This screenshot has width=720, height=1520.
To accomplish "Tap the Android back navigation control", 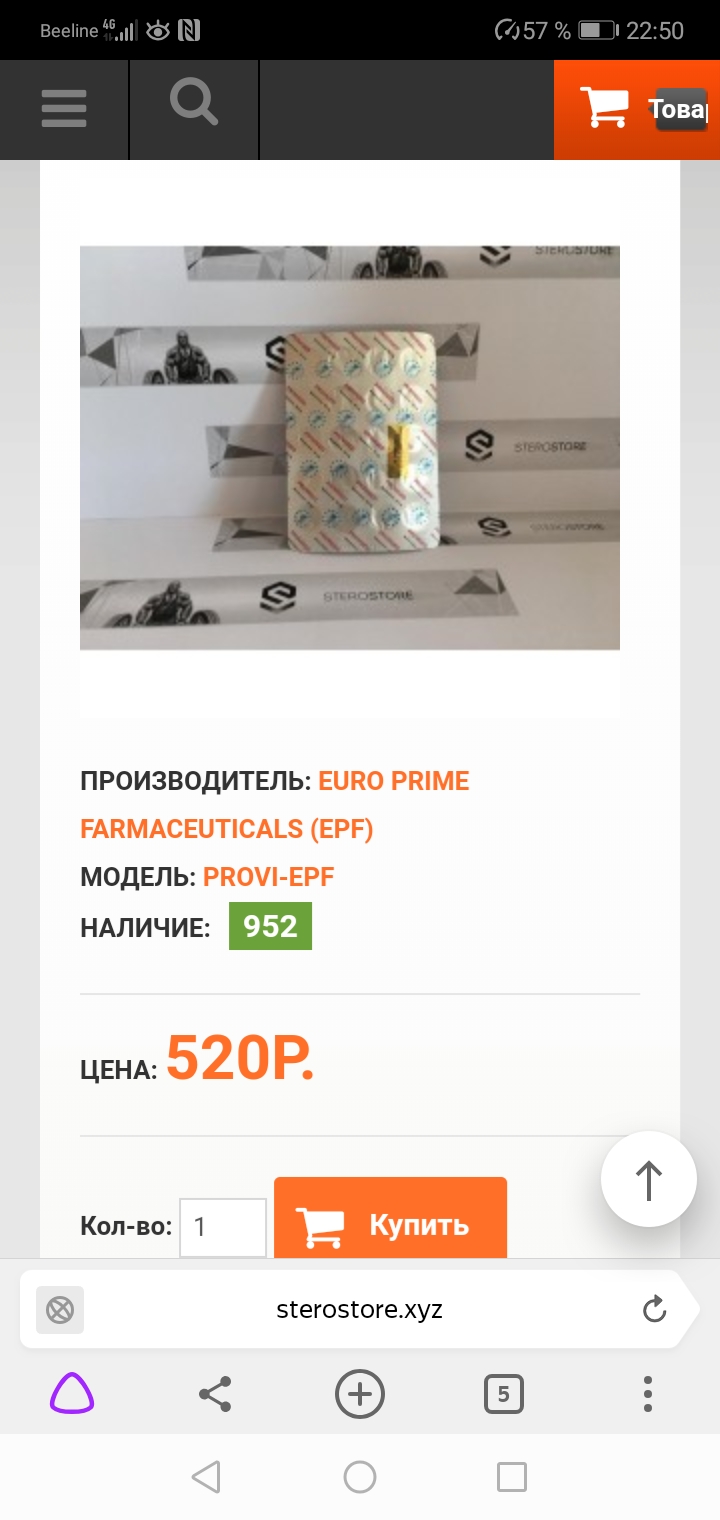I will coord(206,1476).
